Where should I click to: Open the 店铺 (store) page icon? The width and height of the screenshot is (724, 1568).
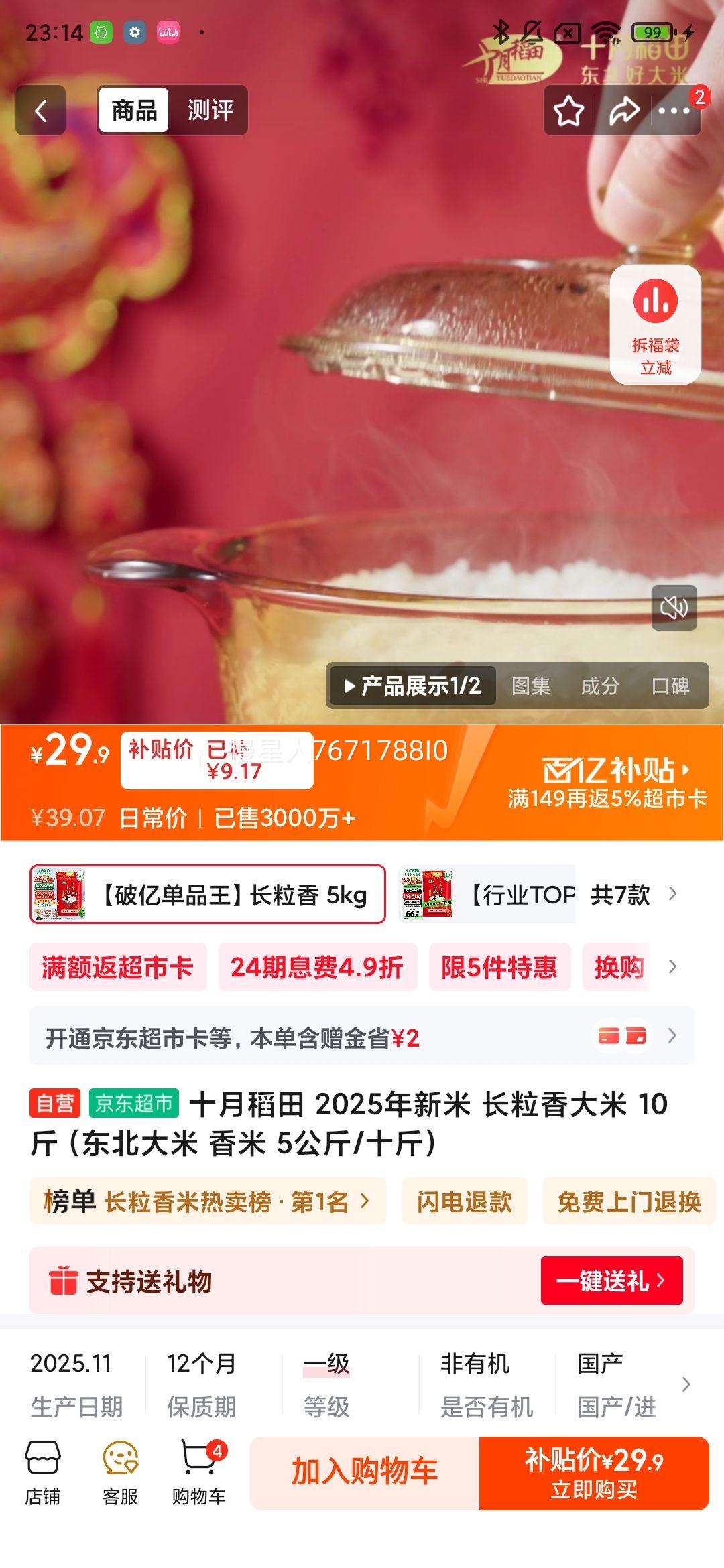[x=44, y=1467]
